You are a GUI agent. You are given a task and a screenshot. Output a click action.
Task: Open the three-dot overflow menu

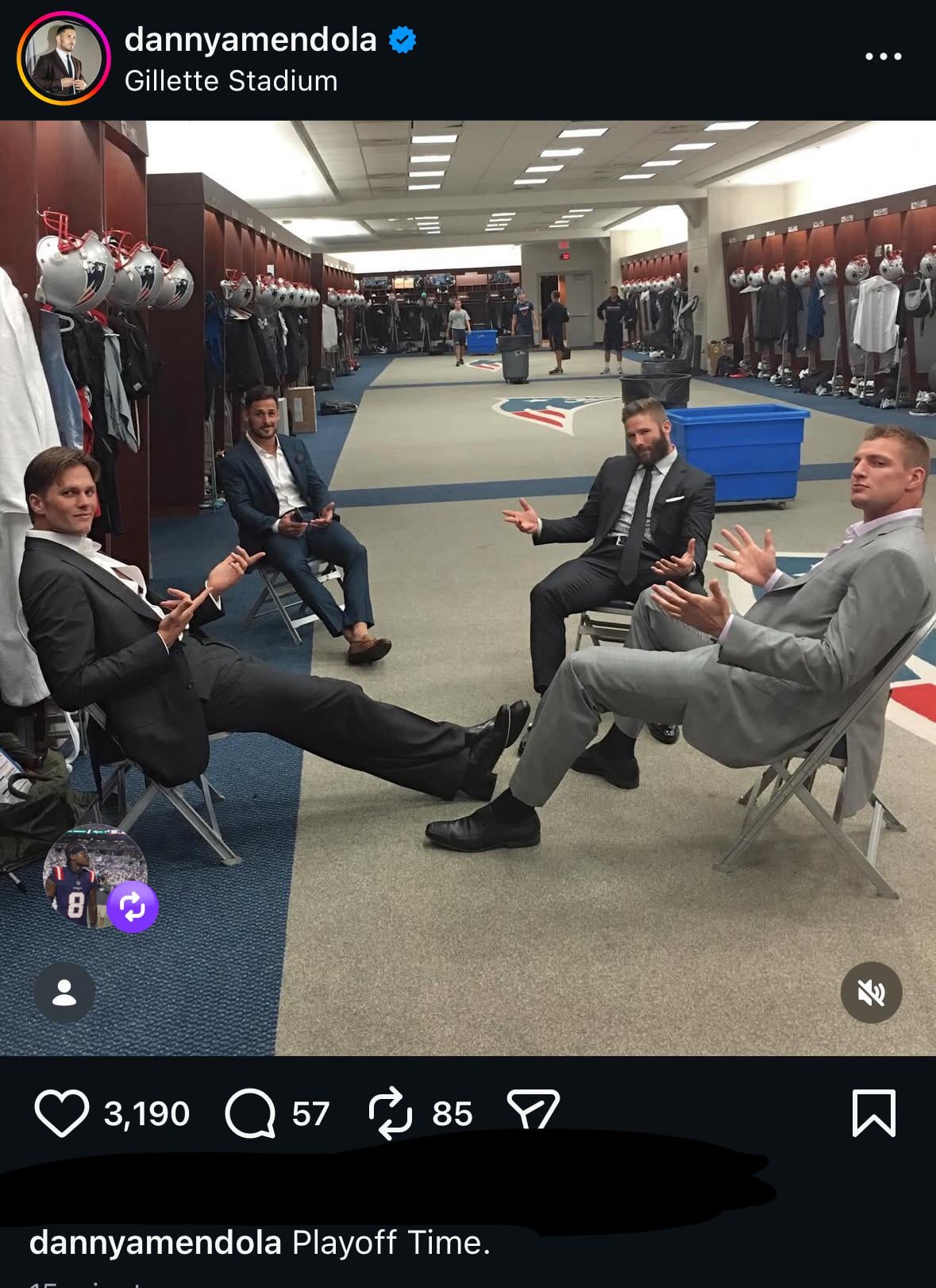click(x=883, y=56)
